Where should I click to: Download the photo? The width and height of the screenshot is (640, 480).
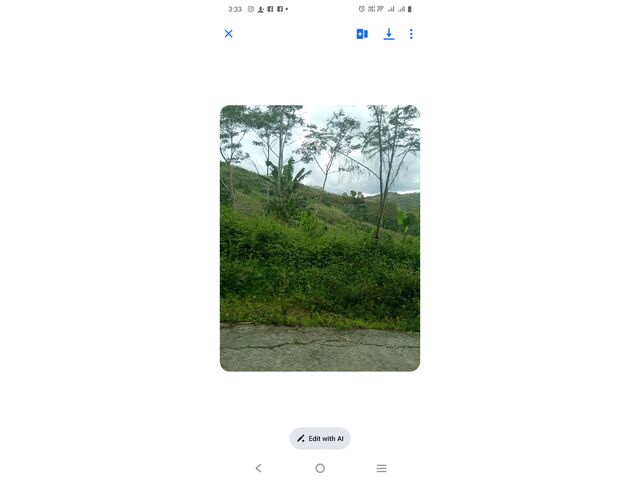[389, 34]
